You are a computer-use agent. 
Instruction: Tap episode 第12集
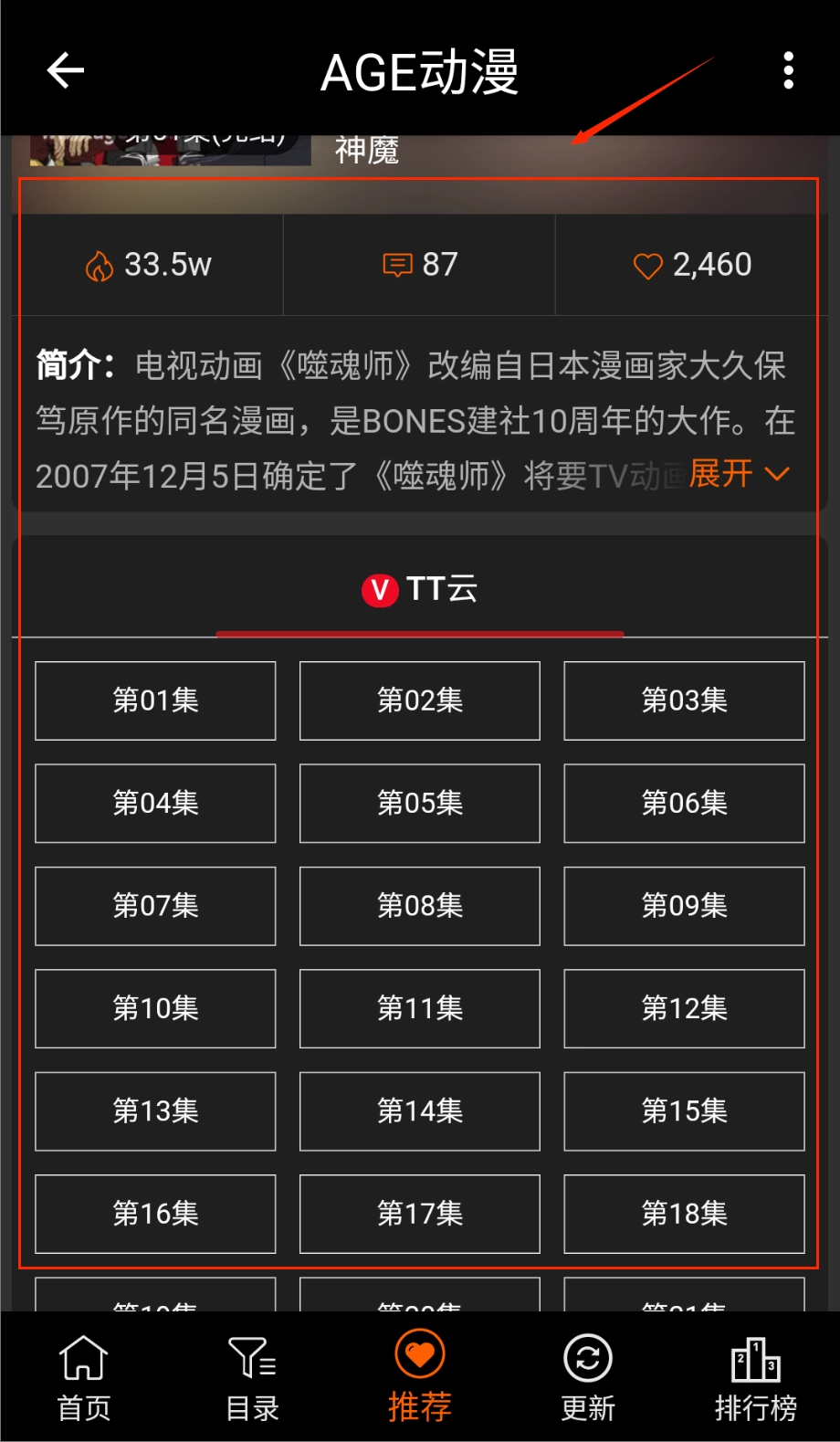tap(684, 1008)
